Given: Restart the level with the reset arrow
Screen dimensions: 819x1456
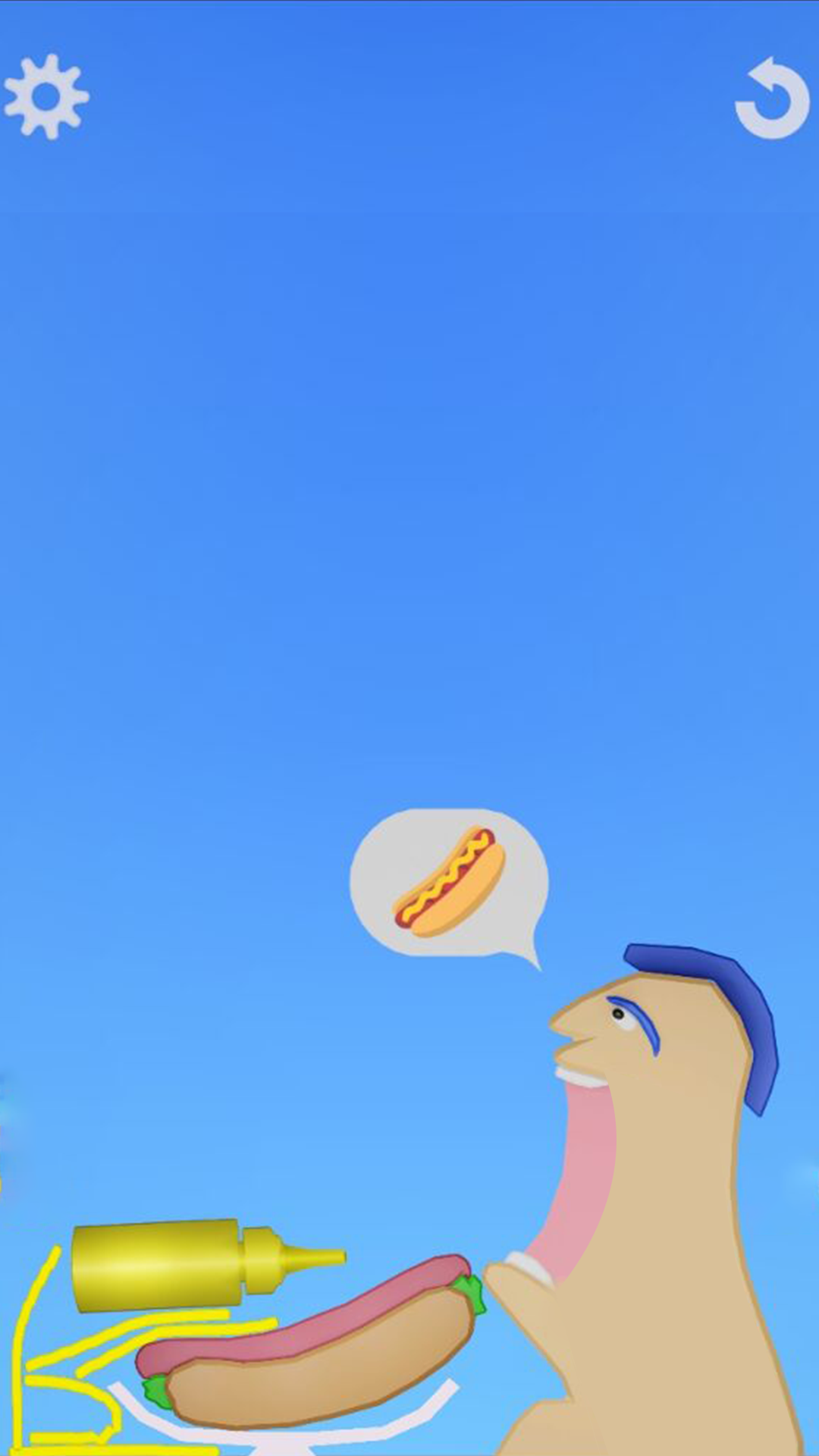Looking at the screenshot, I should 773,99.
